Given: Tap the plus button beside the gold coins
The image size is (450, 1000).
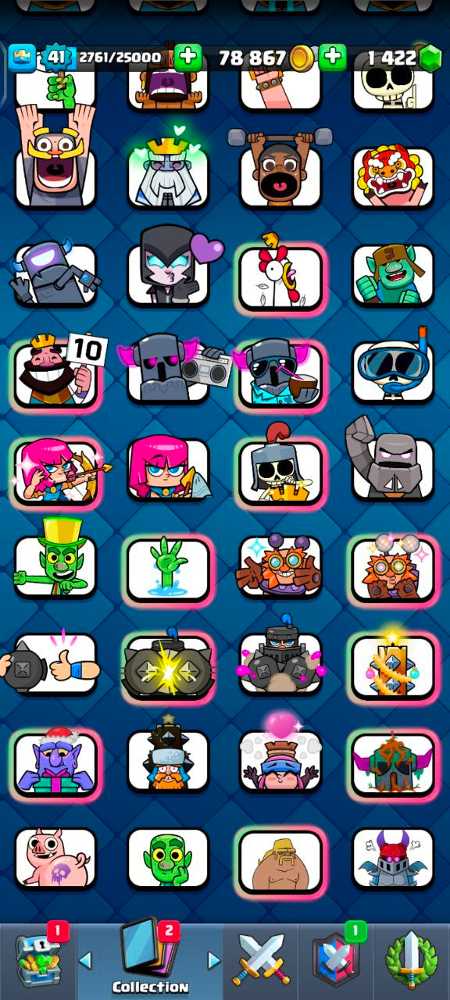Looking at the screenshot, I should [x=332, y=58].
